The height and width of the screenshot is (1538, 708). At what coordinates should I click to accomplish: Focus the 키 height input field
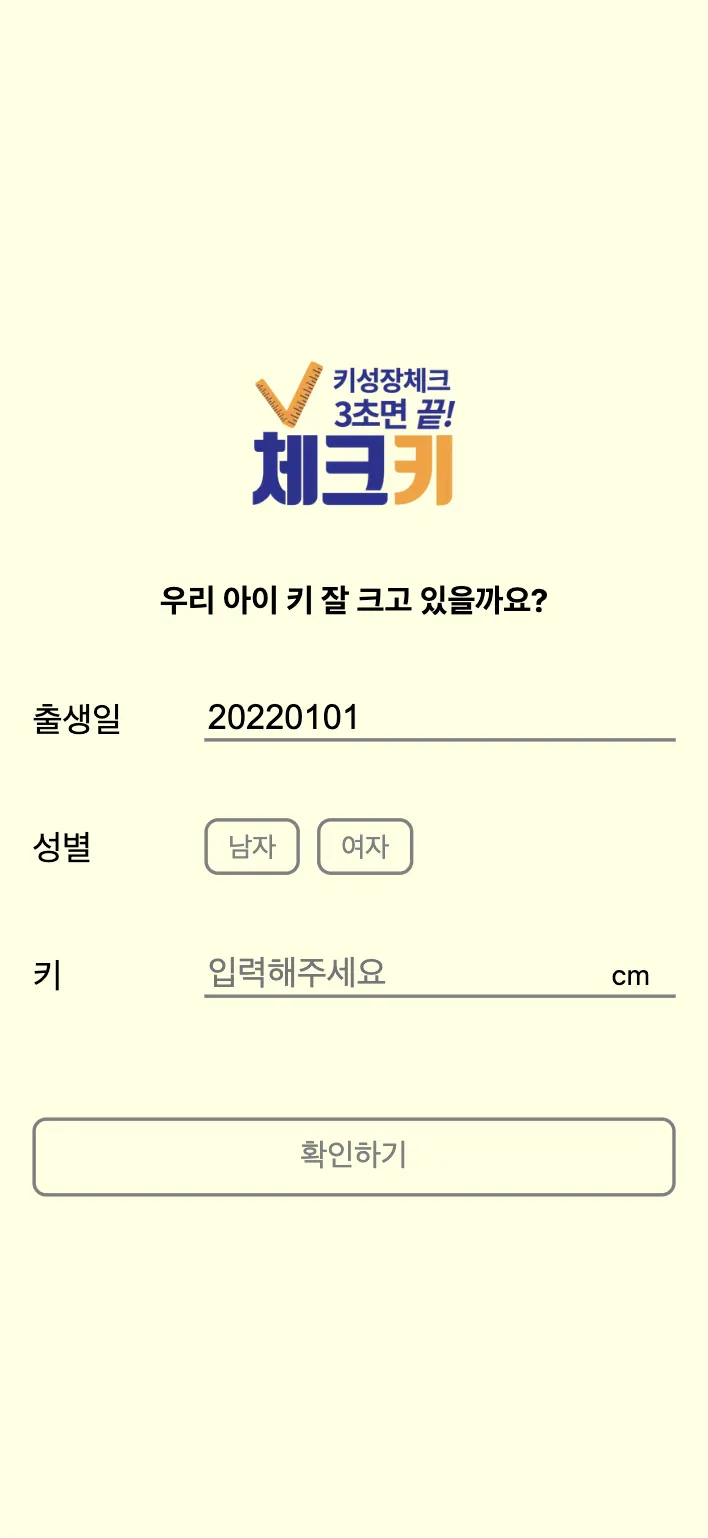point(400,973)
